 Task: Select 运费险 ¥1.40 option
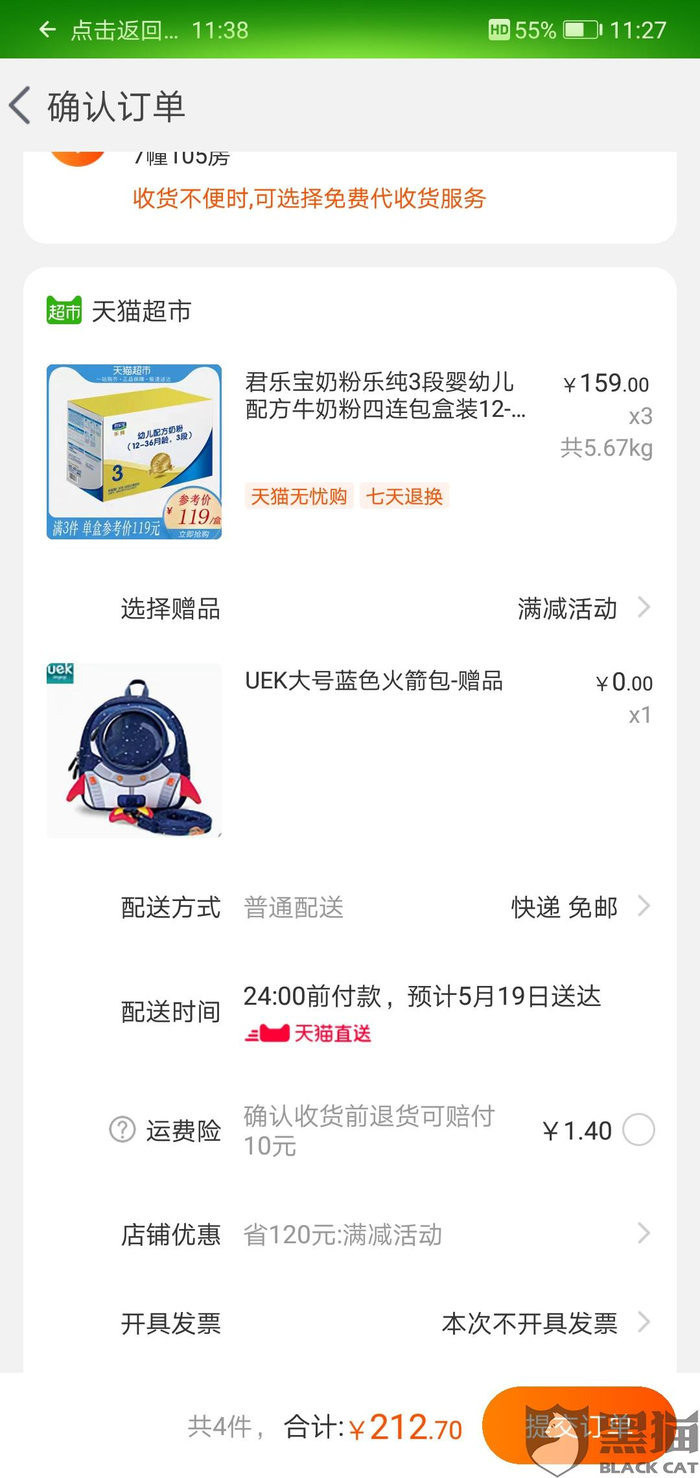[638, 1130]
